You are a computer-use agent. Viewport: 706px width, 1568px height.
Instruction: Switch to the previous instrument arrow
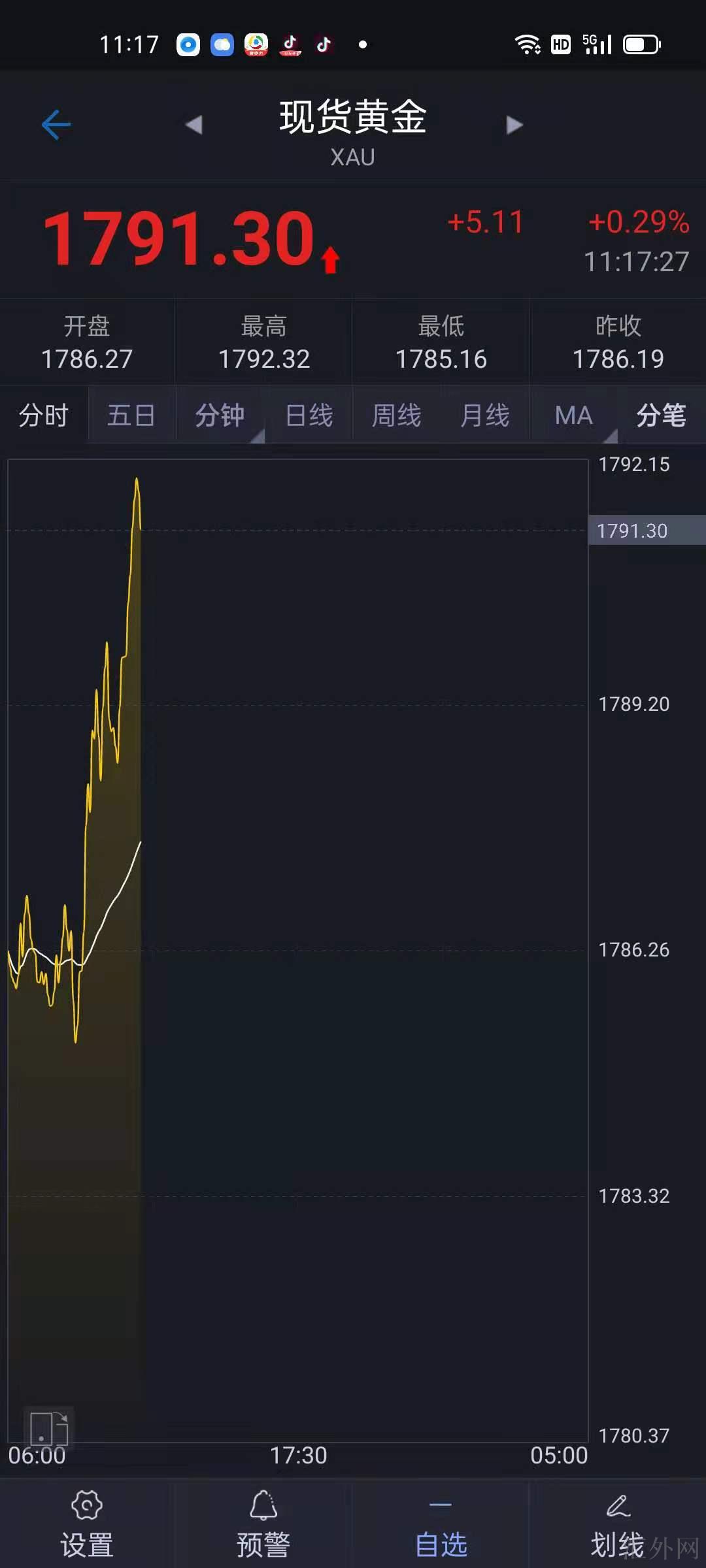[193, 124]
